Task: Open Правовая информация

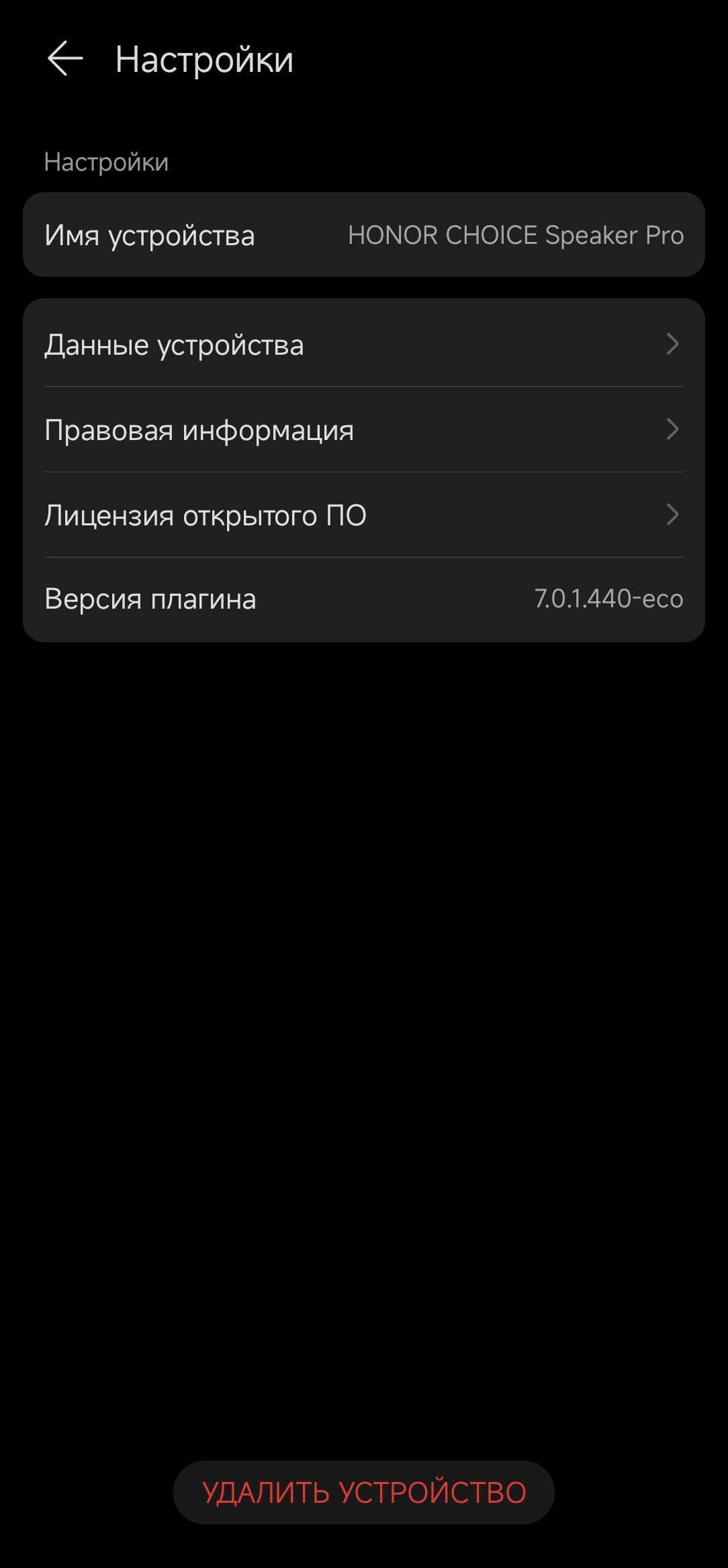Action: [x=363, y=430]
